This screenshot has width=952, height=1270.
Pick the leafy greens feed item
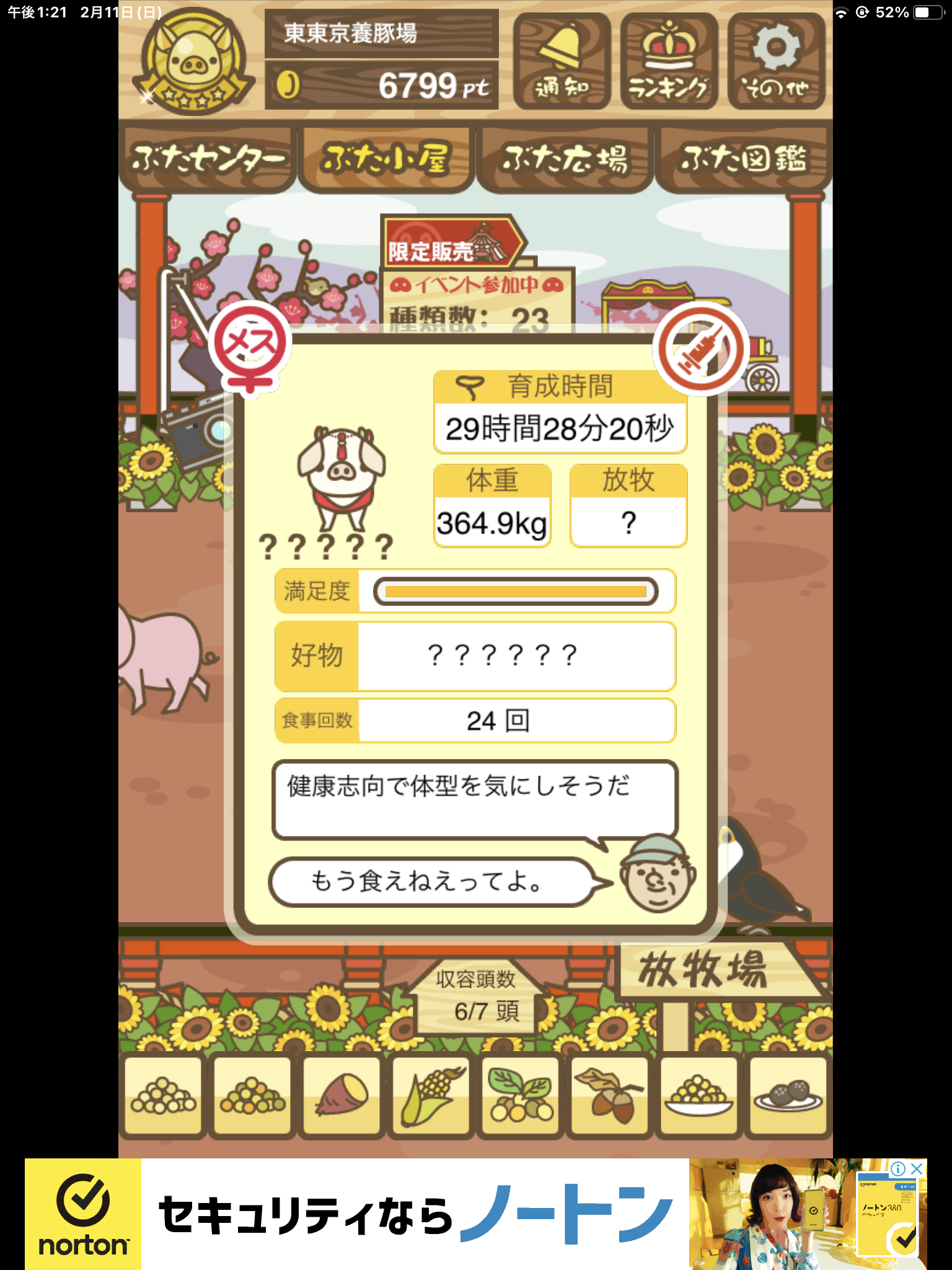(x=520, y=1096)
